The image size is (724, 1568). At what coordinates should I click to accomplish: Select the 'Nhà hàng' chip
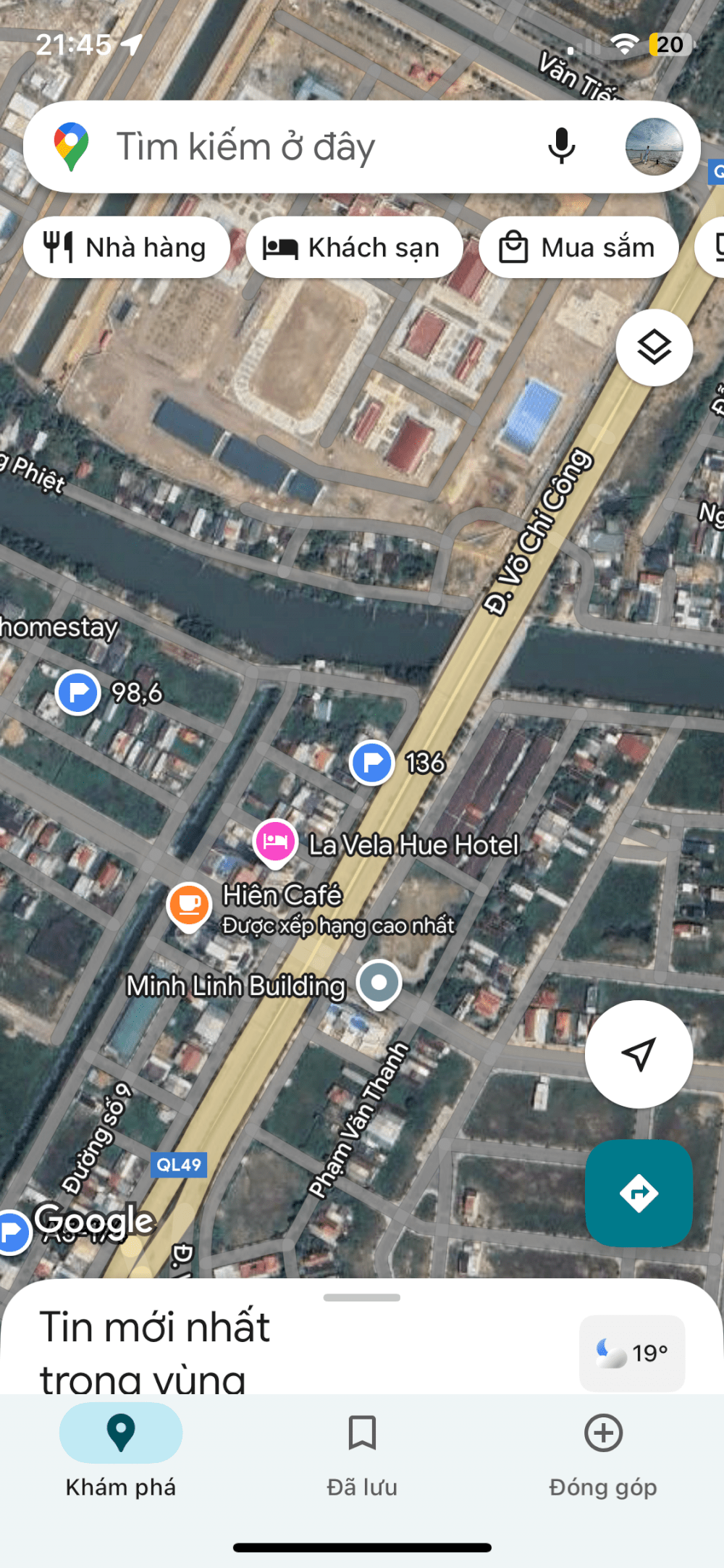(x=127, y=248)
